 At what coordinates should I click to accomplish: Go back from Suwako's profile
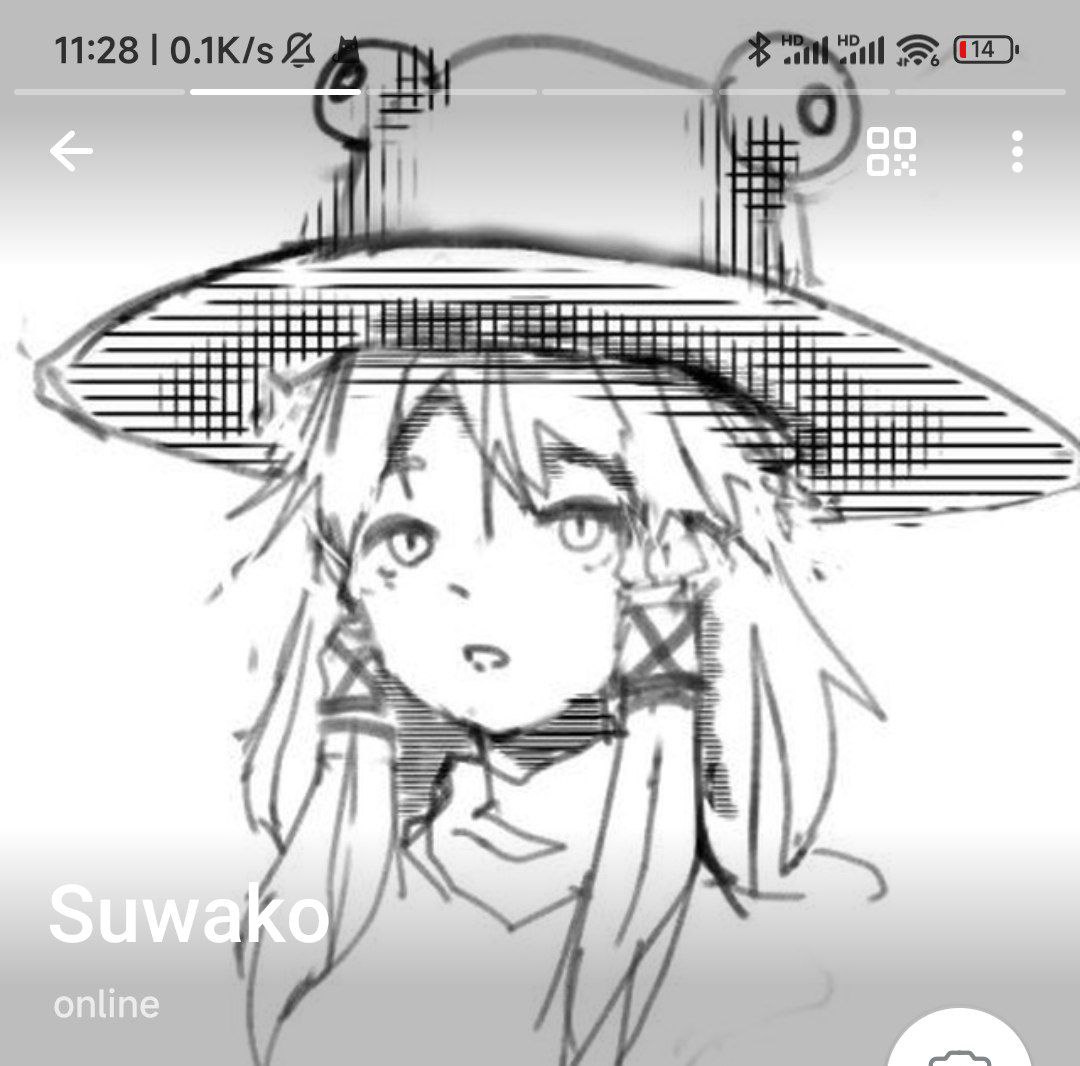point(71,152)
